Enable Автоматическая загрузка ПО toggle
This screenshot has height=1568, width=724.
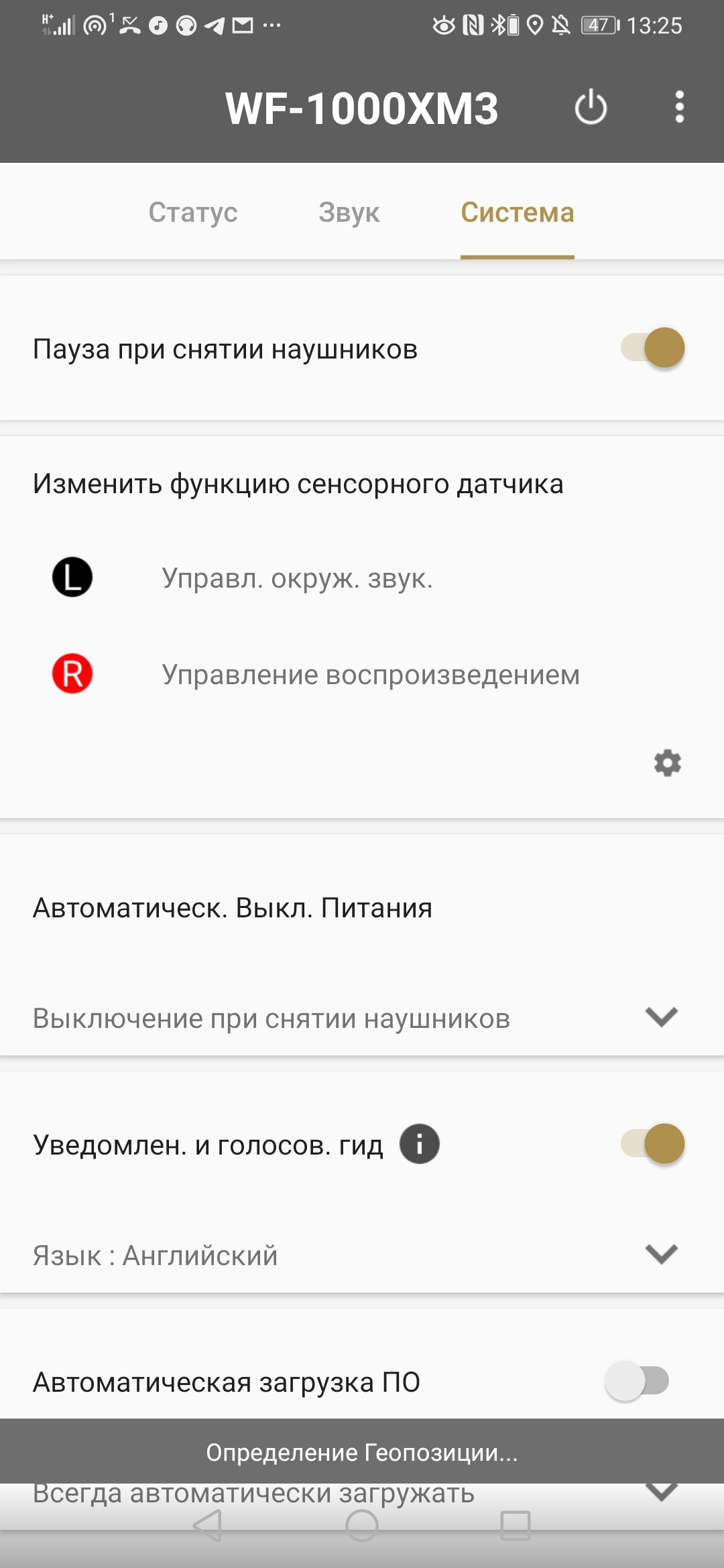(x=637, y=1380)
